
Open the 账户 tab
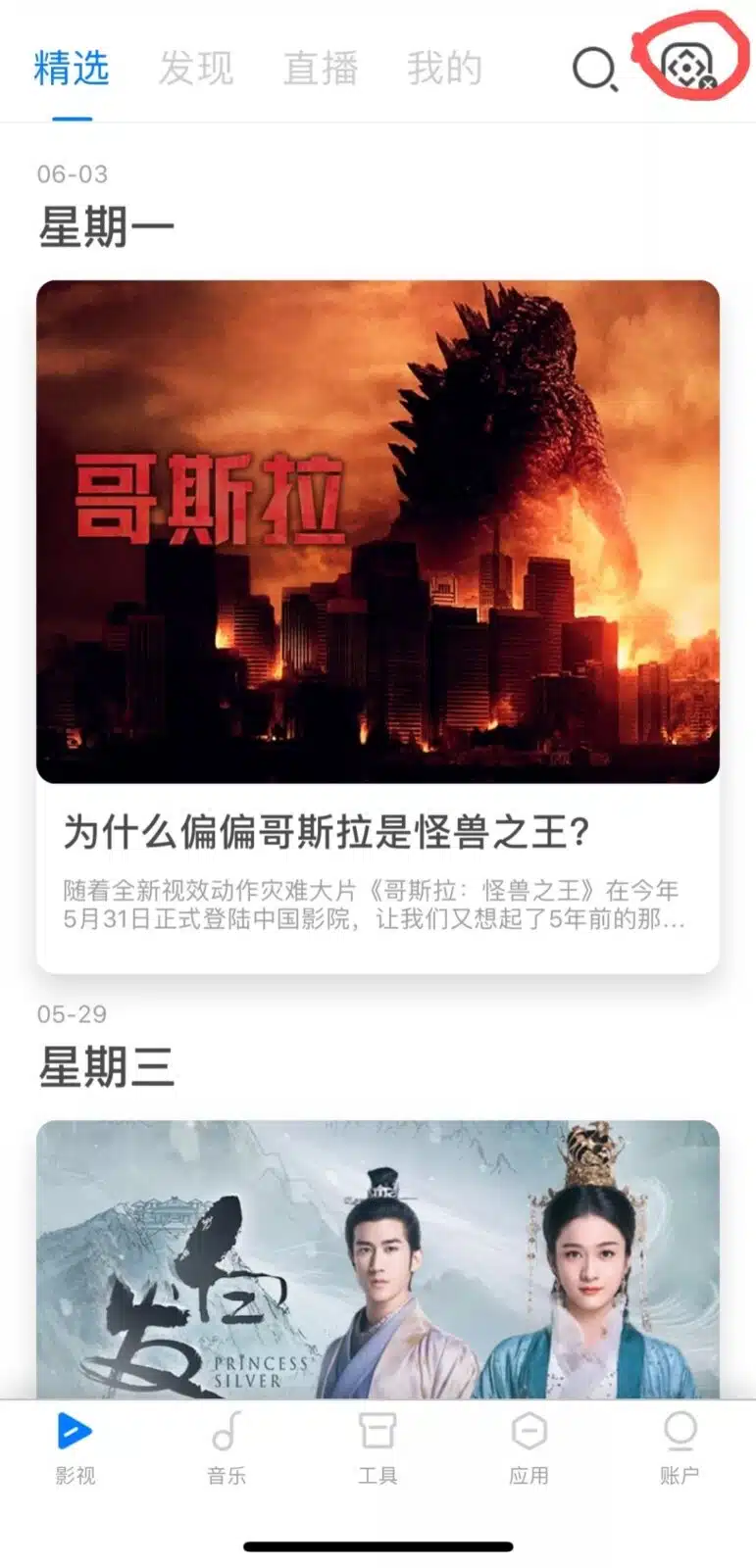[680, 1448]
